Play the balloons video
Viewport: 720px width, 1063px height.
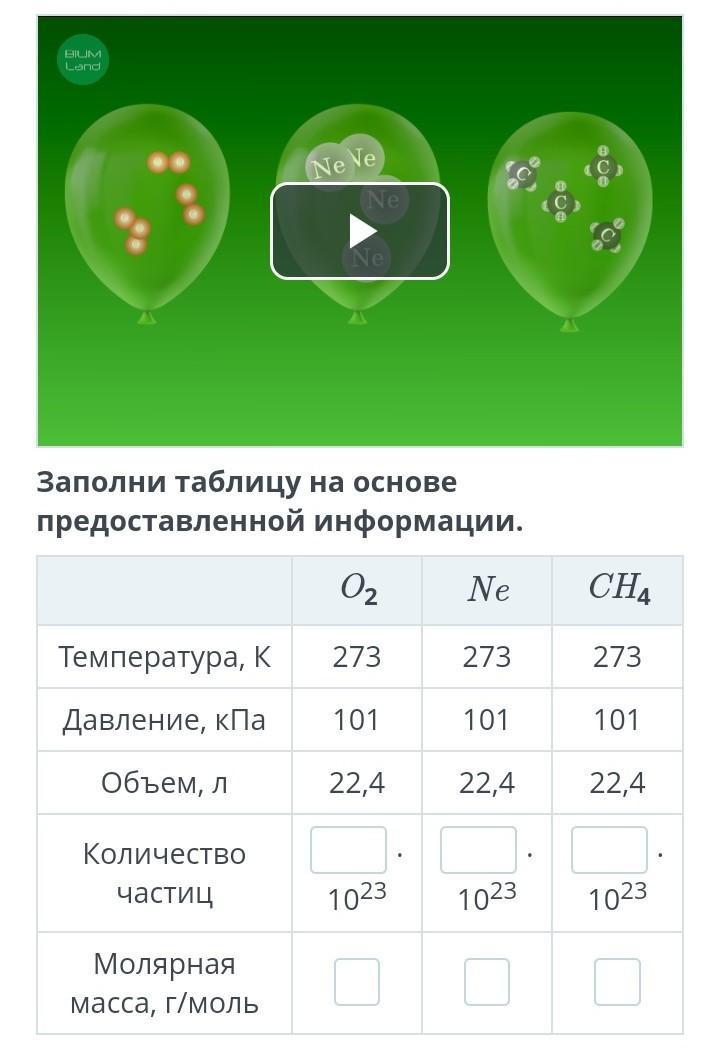click(360, 231)
